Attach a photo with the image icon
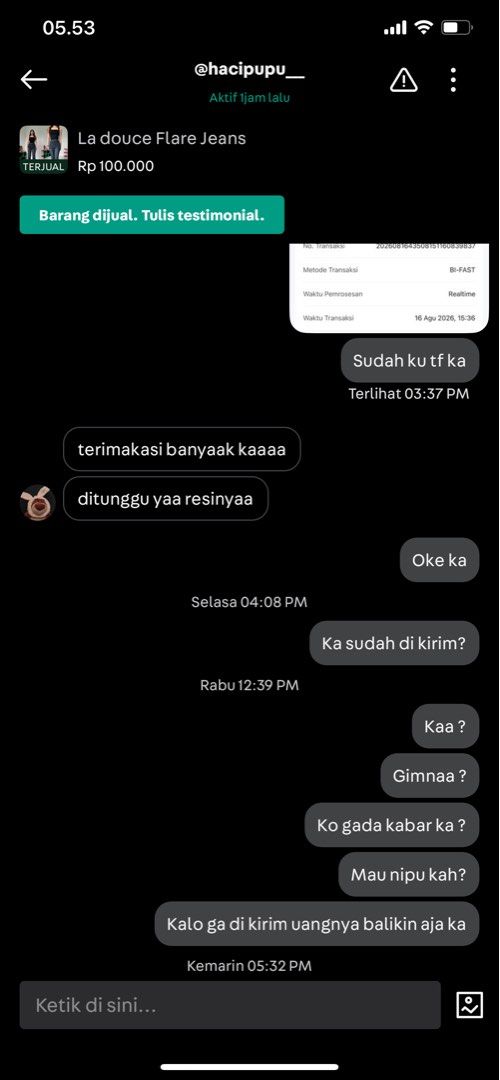Screen dimensions: 500x1080 pos(470,1005)
